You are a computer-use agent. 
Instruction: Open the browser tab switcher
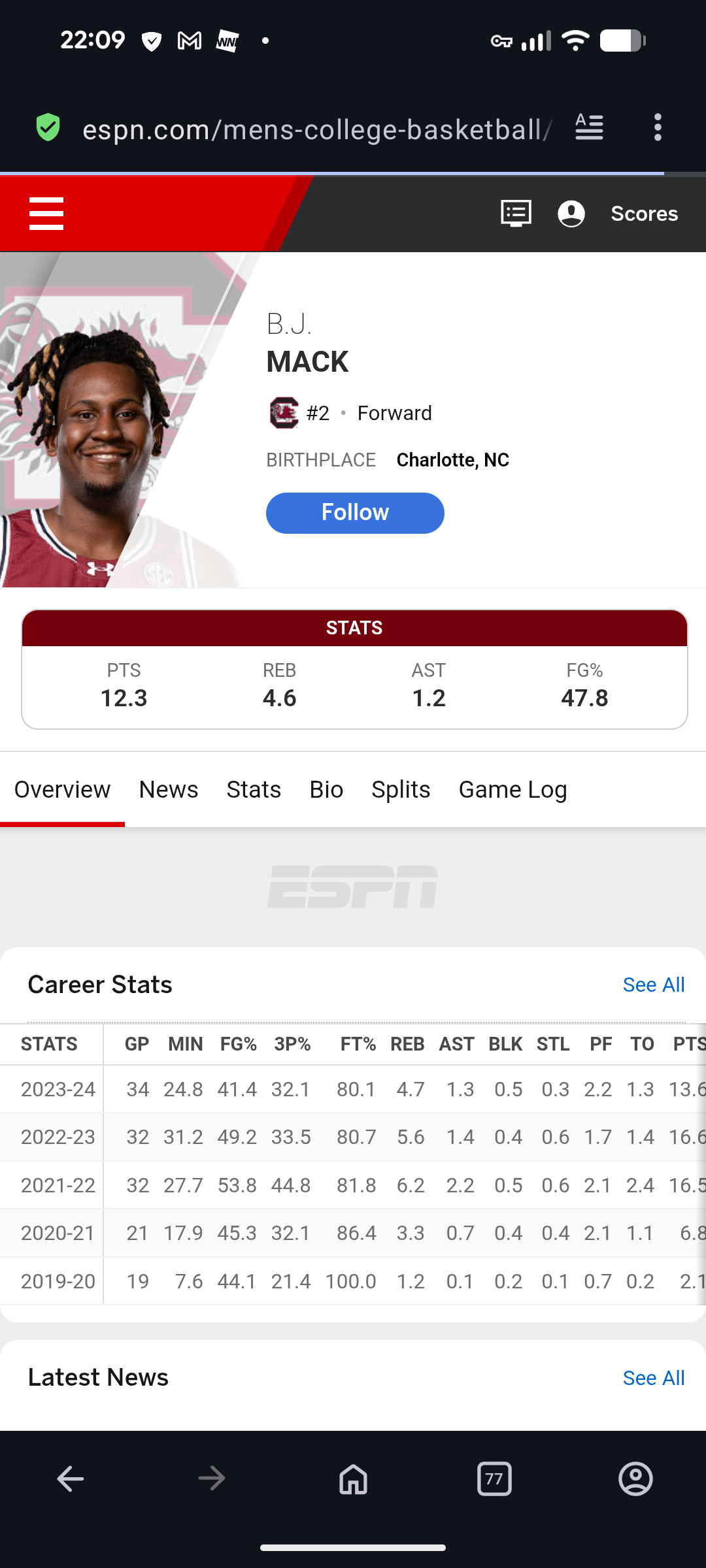[494, 1478]
